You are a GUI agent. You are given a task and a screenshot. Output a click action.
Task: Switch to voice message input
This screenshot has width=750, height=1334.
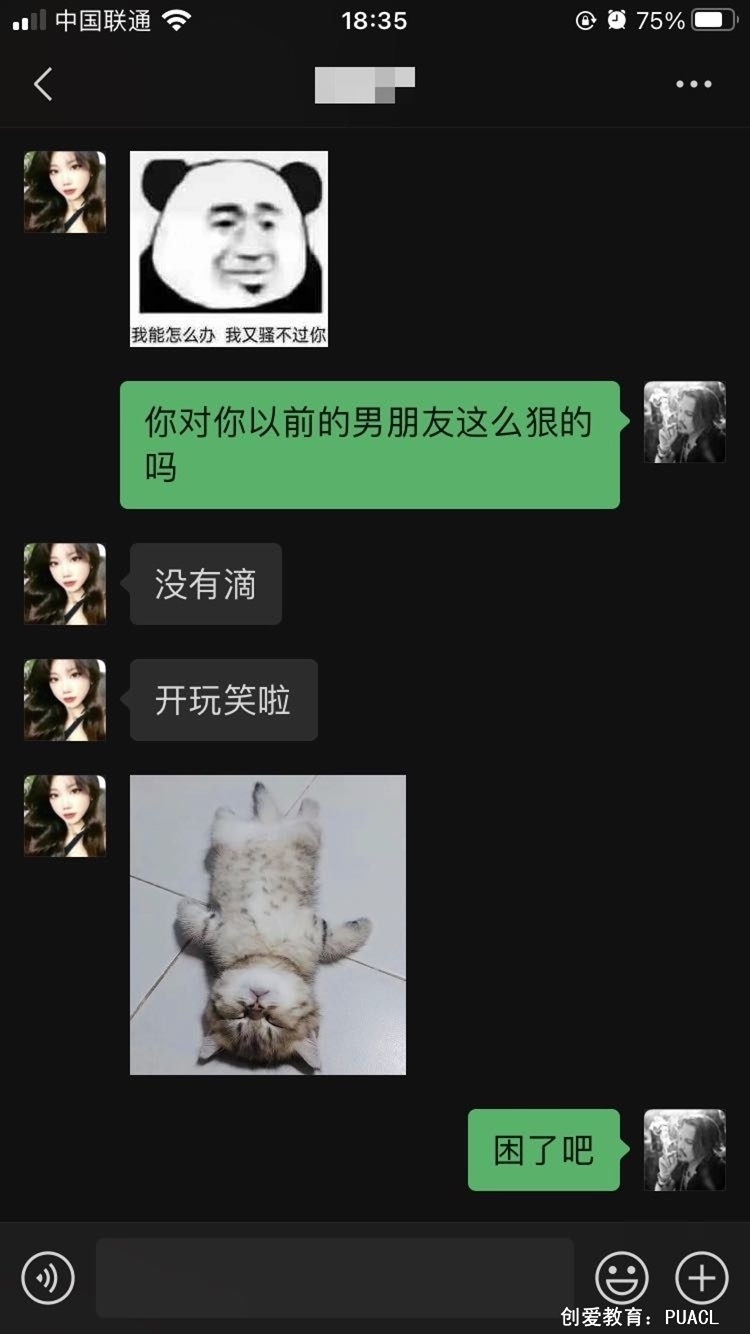click(x=48, y=1277)
